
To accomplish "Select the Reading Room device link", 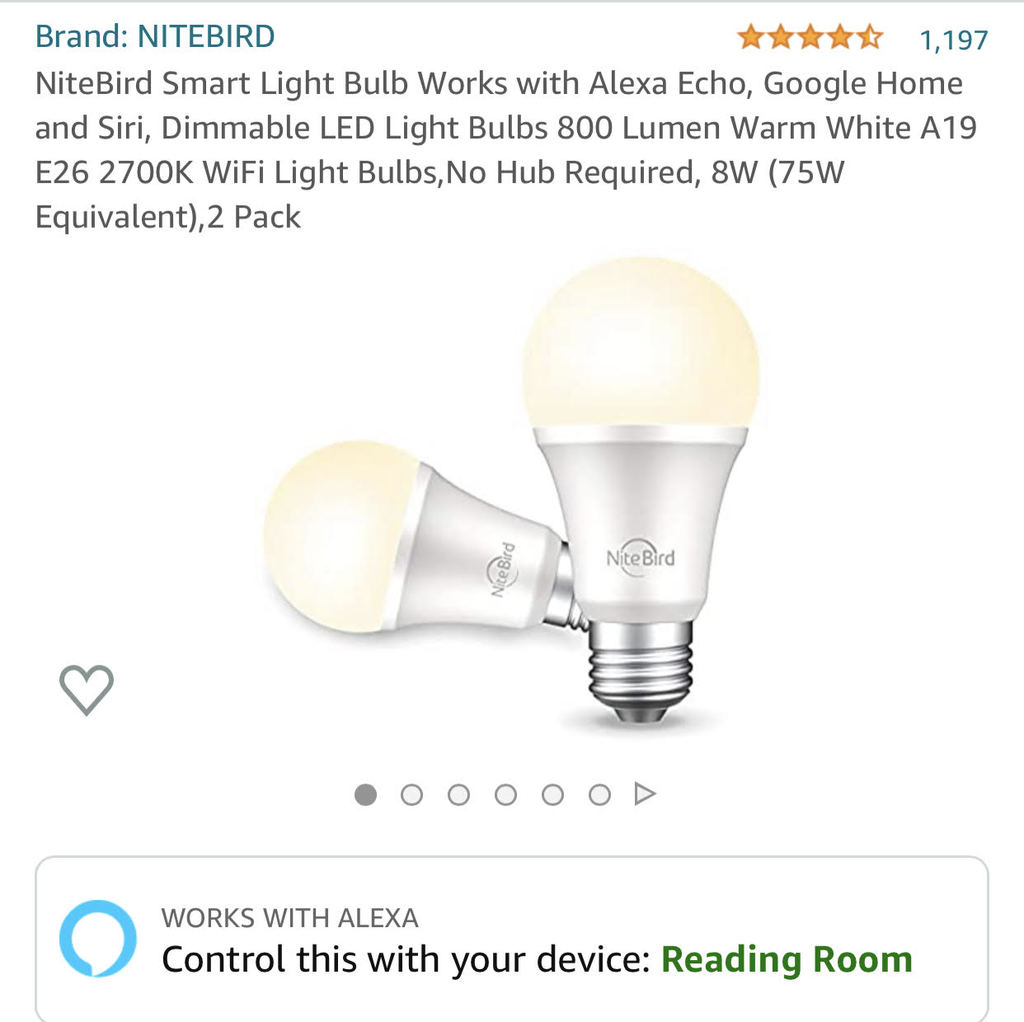I will (x=786, y=960).
